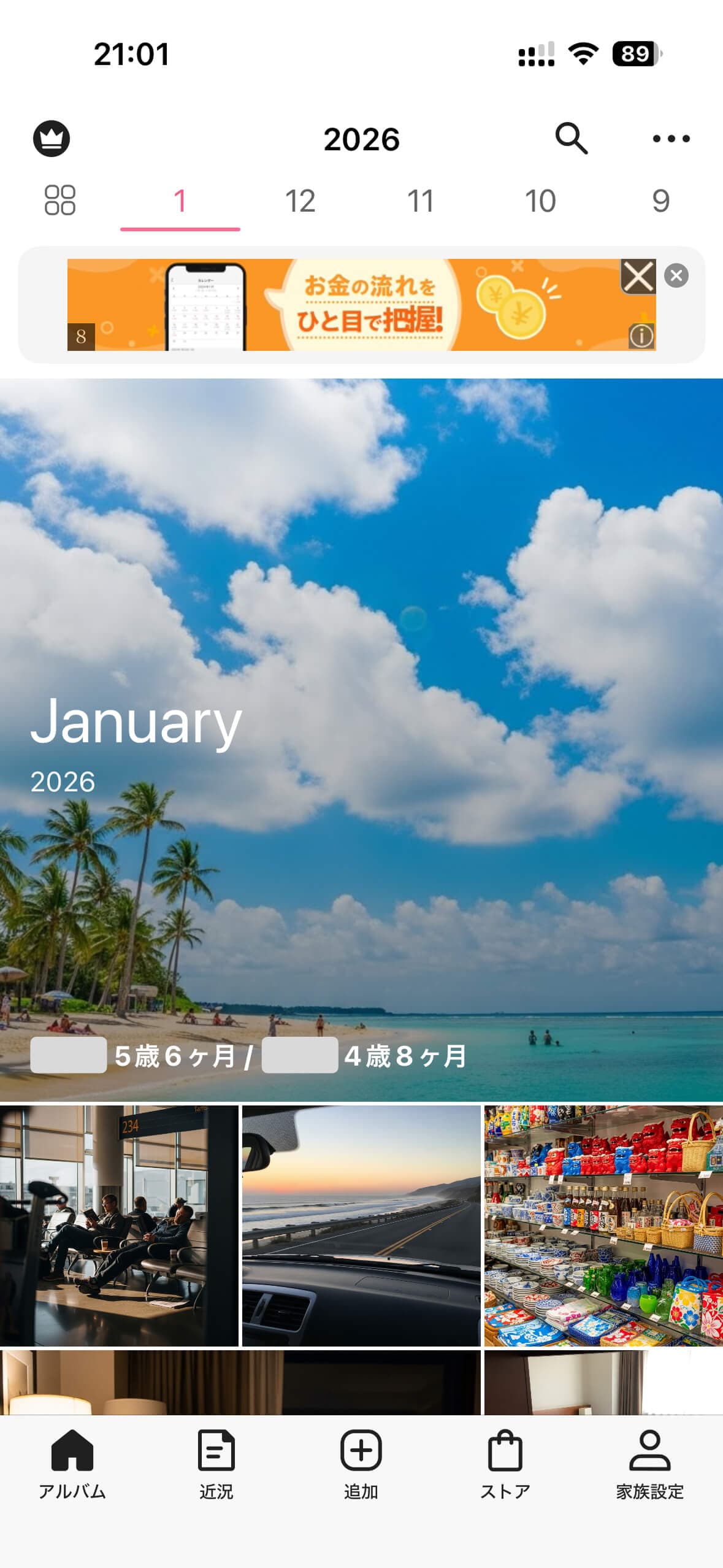This screenshot has width=723, height=1568.
Task: Switch to month tab 9
Action: point(660,199)
